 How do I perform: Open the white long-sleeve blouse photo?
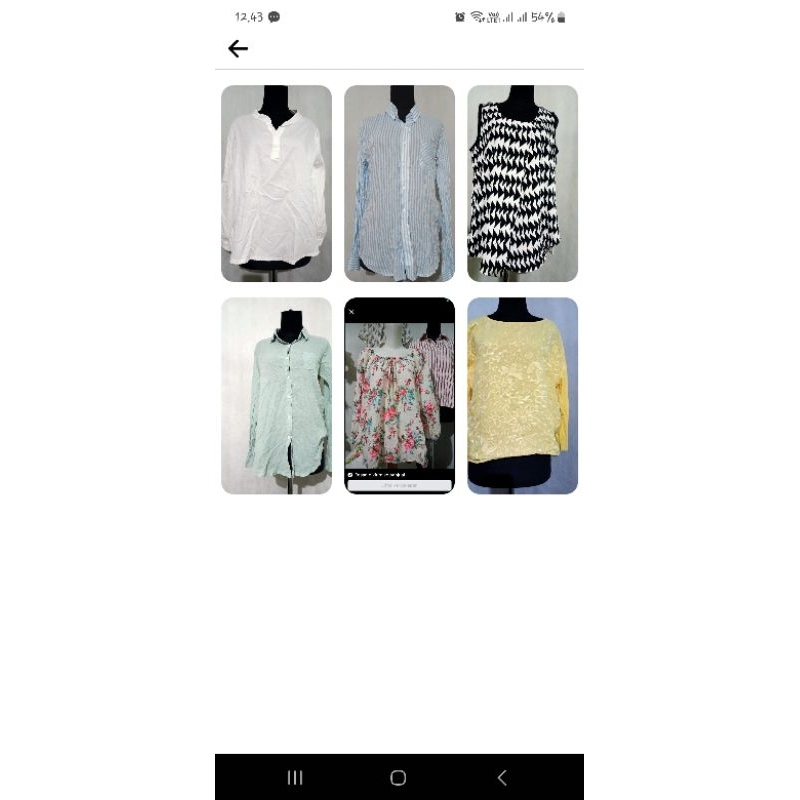276,183
